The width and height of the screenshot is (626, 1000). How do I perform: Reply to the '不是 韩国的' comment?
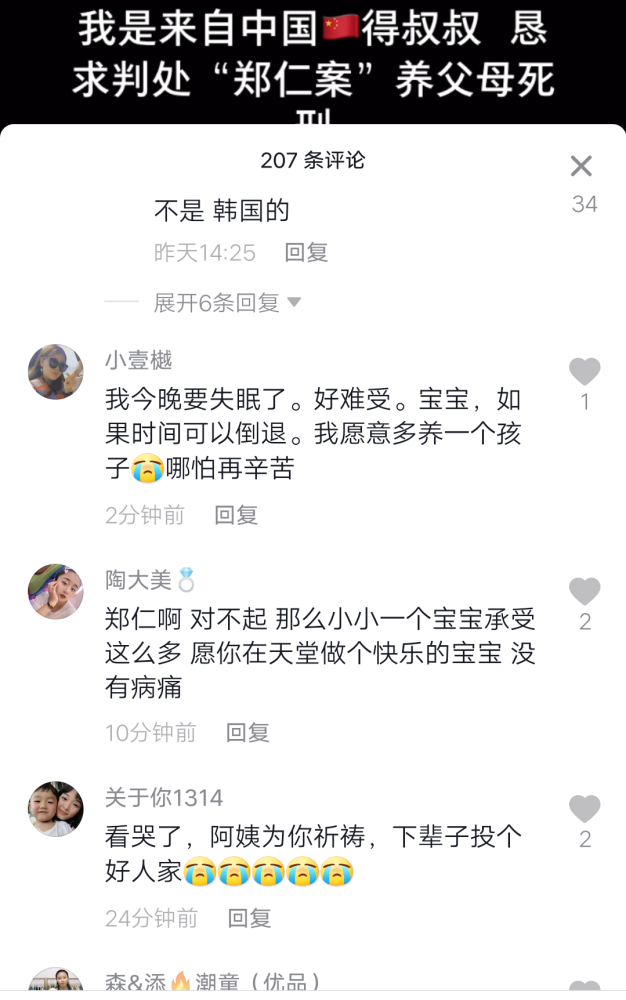[x=306, y=253]
